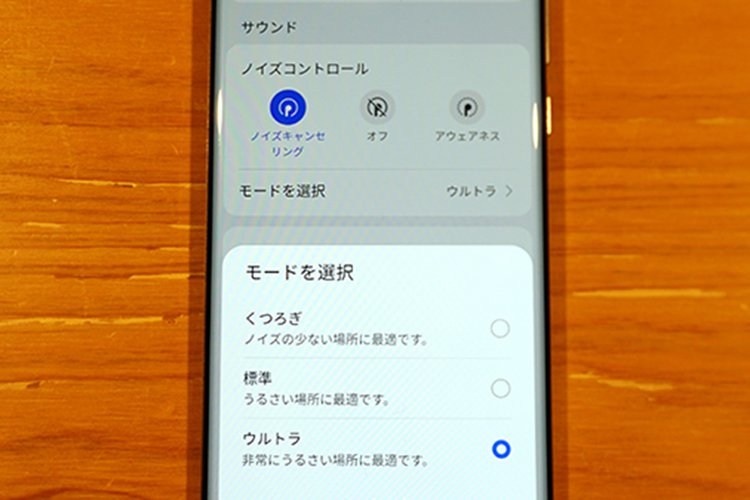Choose the くつろぎ mode radio button
This screenshot has width=750, height=500.
[500, 329]
